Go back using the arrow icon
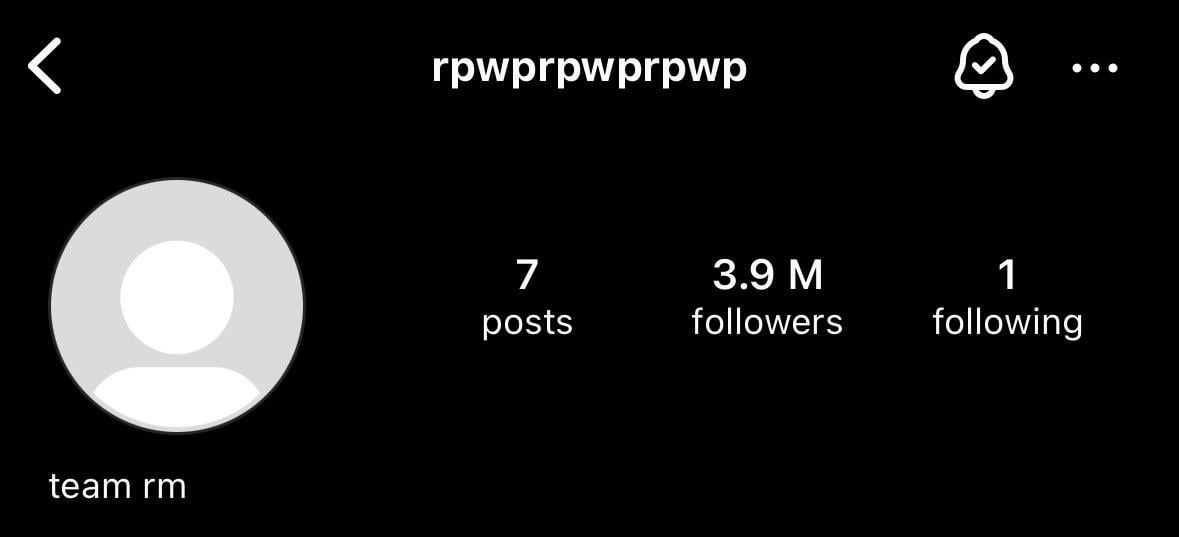 [x=45, y=67]
